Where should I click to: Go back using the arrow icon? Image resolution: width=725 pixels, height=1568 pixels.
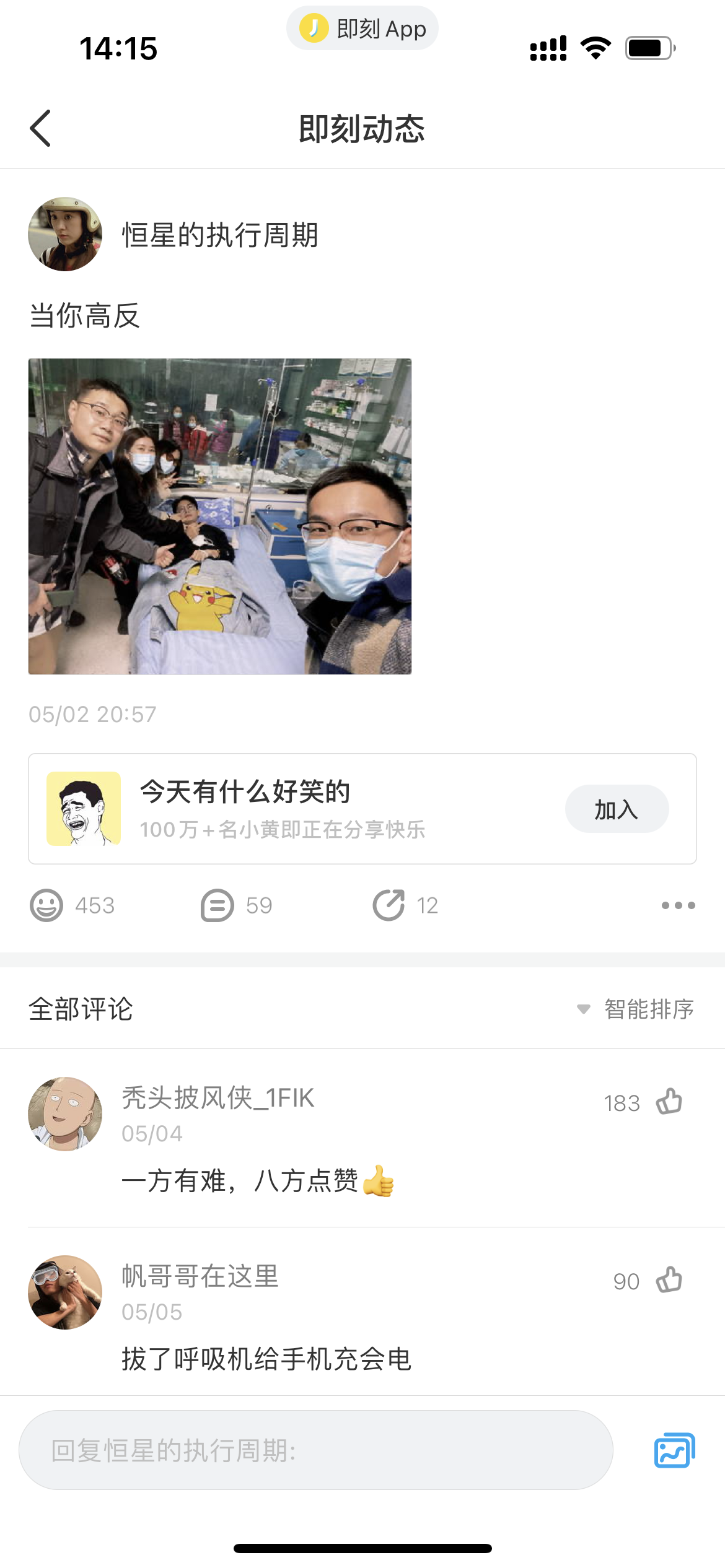[x=40, y=128]
